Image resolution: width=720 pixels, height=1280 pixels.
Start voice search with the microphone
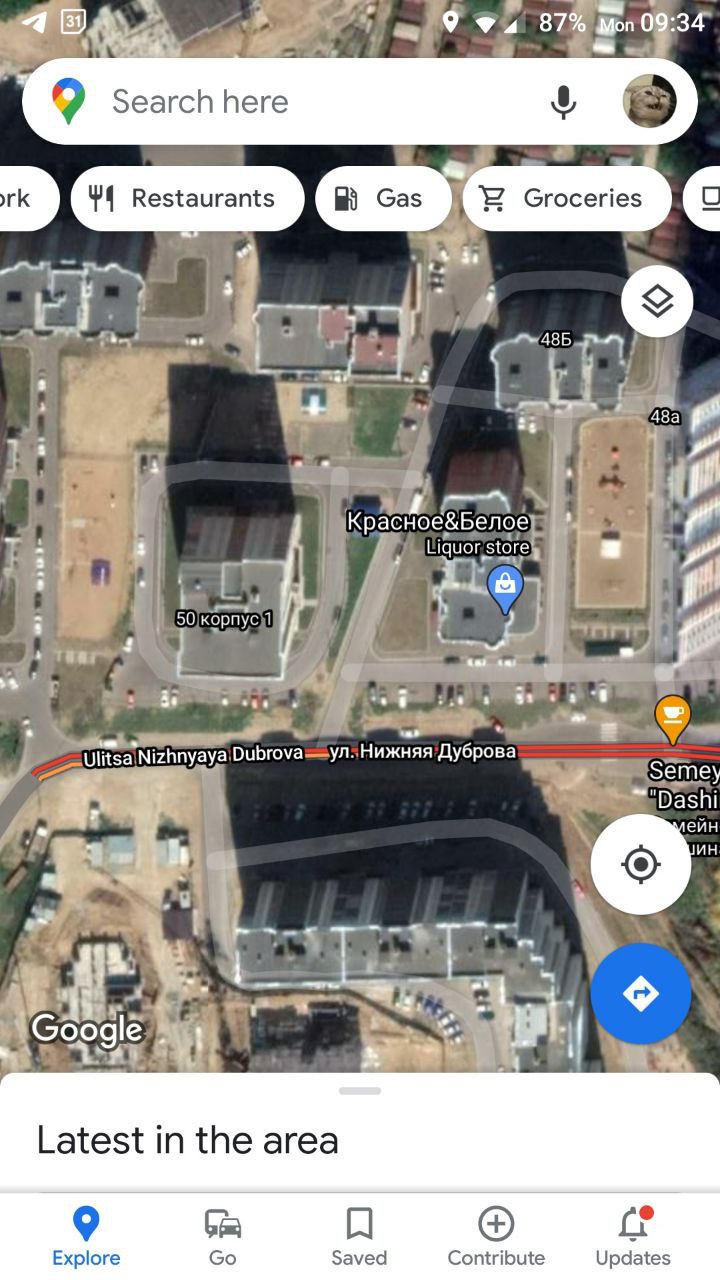coord(563,102)
